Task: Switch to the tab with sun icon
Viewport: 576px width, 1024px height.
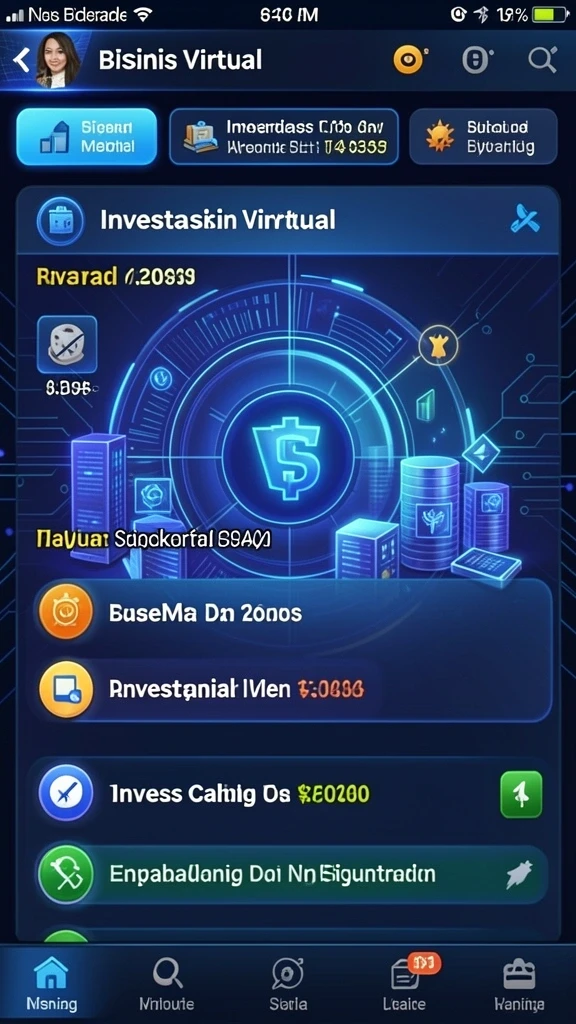Action: 483,136
